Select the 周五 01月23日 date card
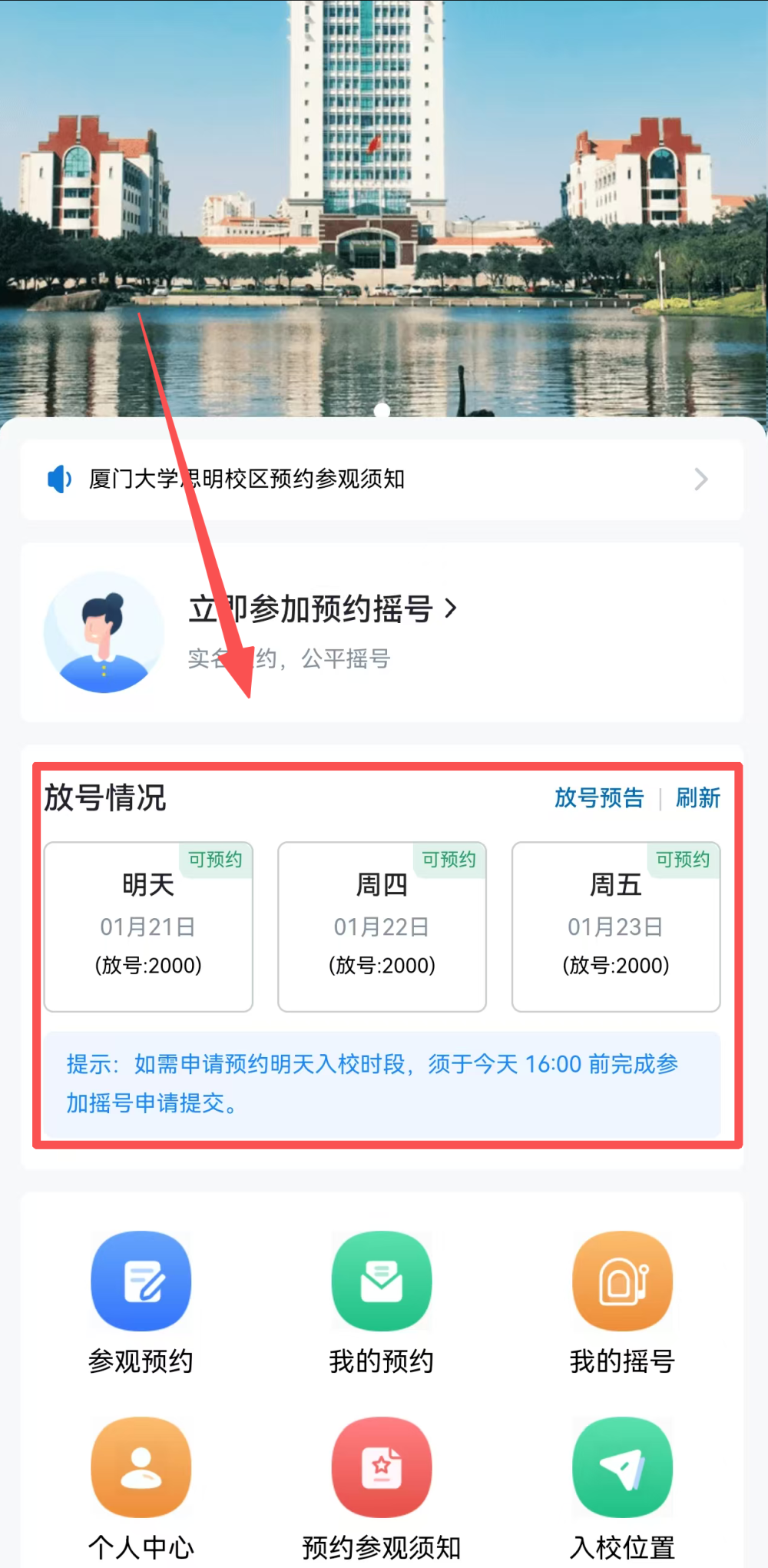The width and height of the screenshot is (768, 1568). coord(615,927)
